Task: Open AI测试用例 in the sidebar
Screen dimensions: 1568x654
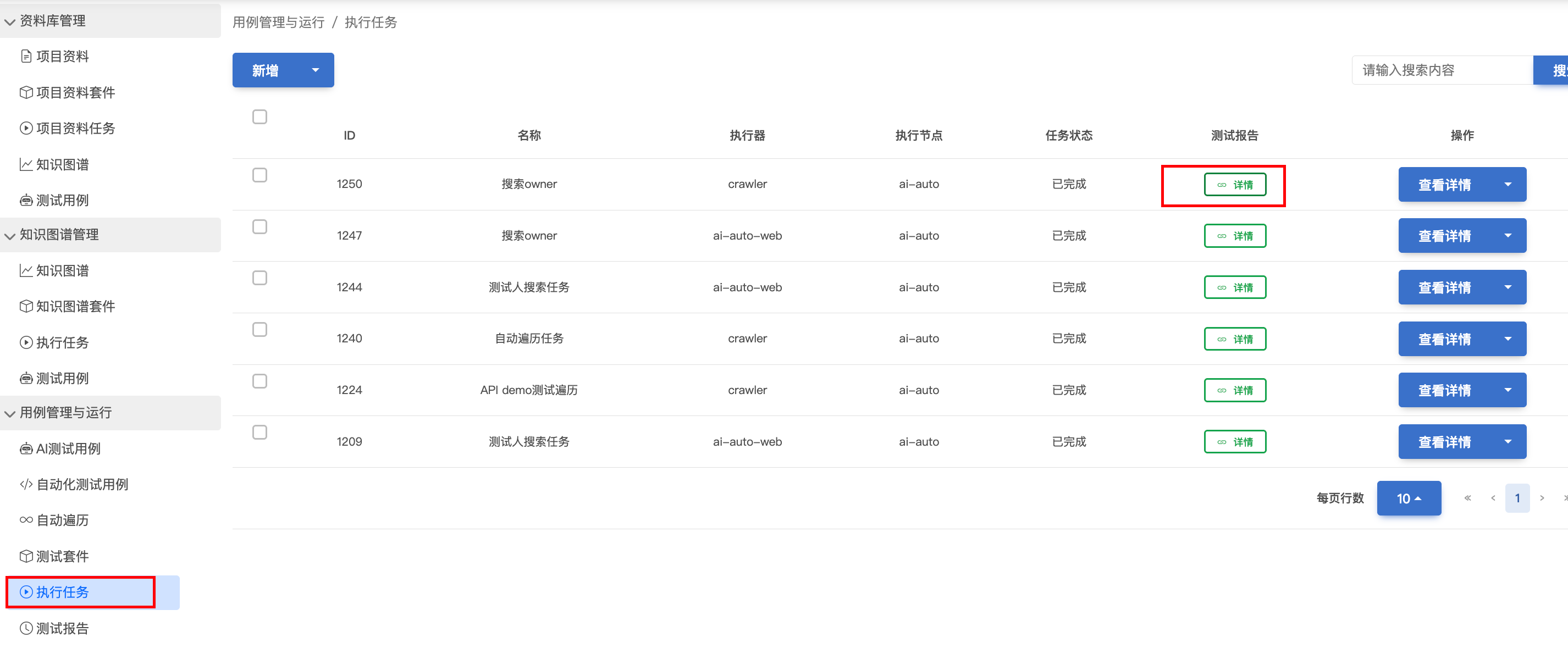Action: (x=68, y=449)
